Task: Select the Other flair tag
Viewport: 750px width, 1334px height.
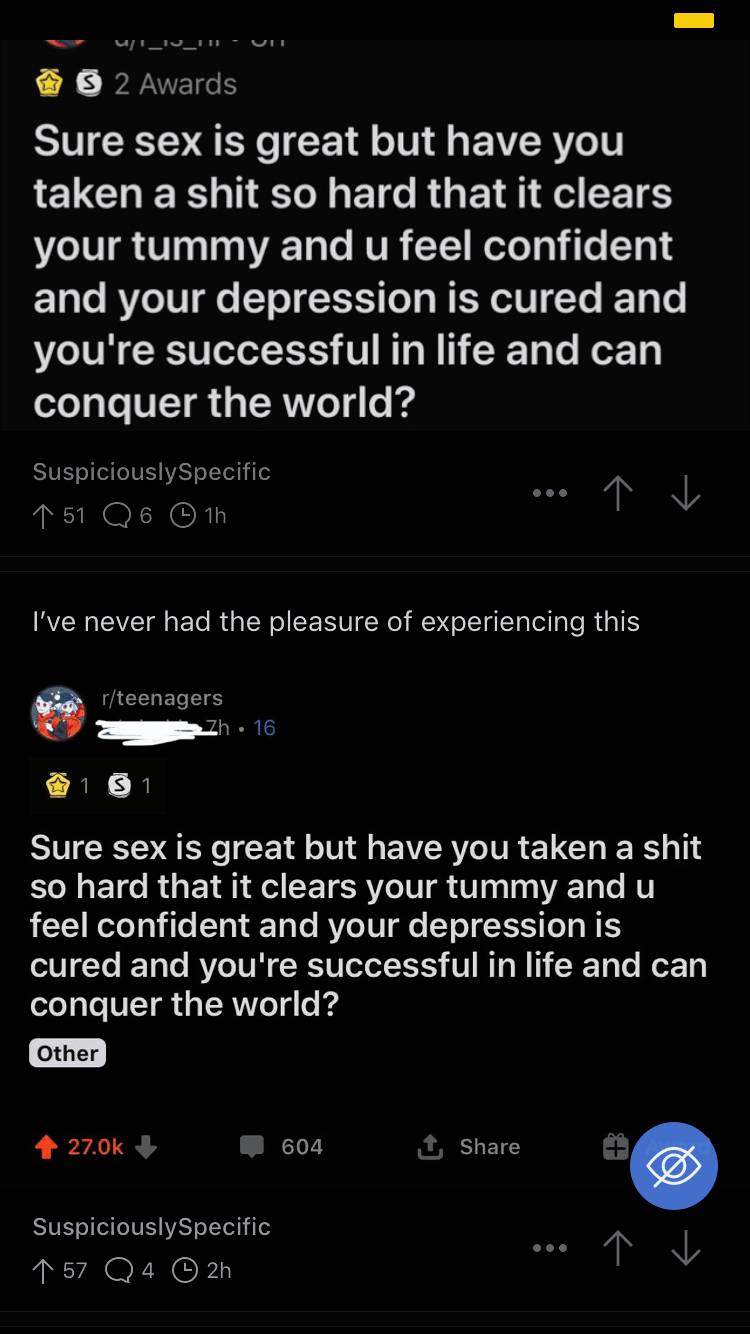Action: tap(68, 1053)
